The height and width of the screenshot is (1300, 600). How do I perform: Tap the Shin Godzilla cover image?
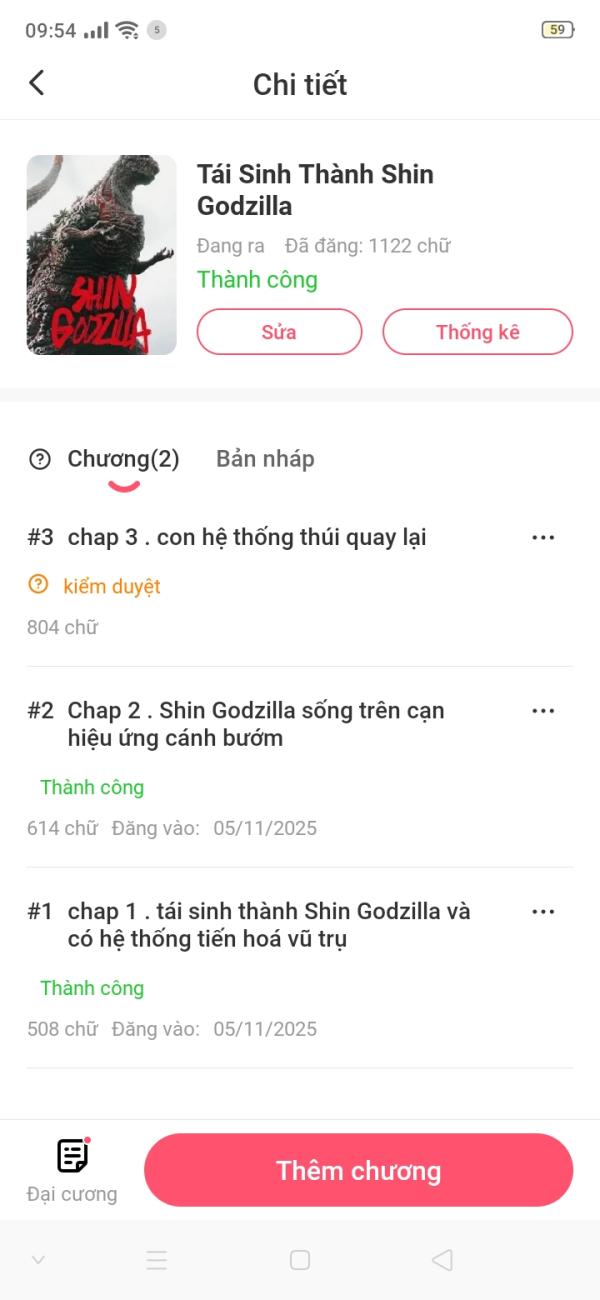click(x=101, y=255)
